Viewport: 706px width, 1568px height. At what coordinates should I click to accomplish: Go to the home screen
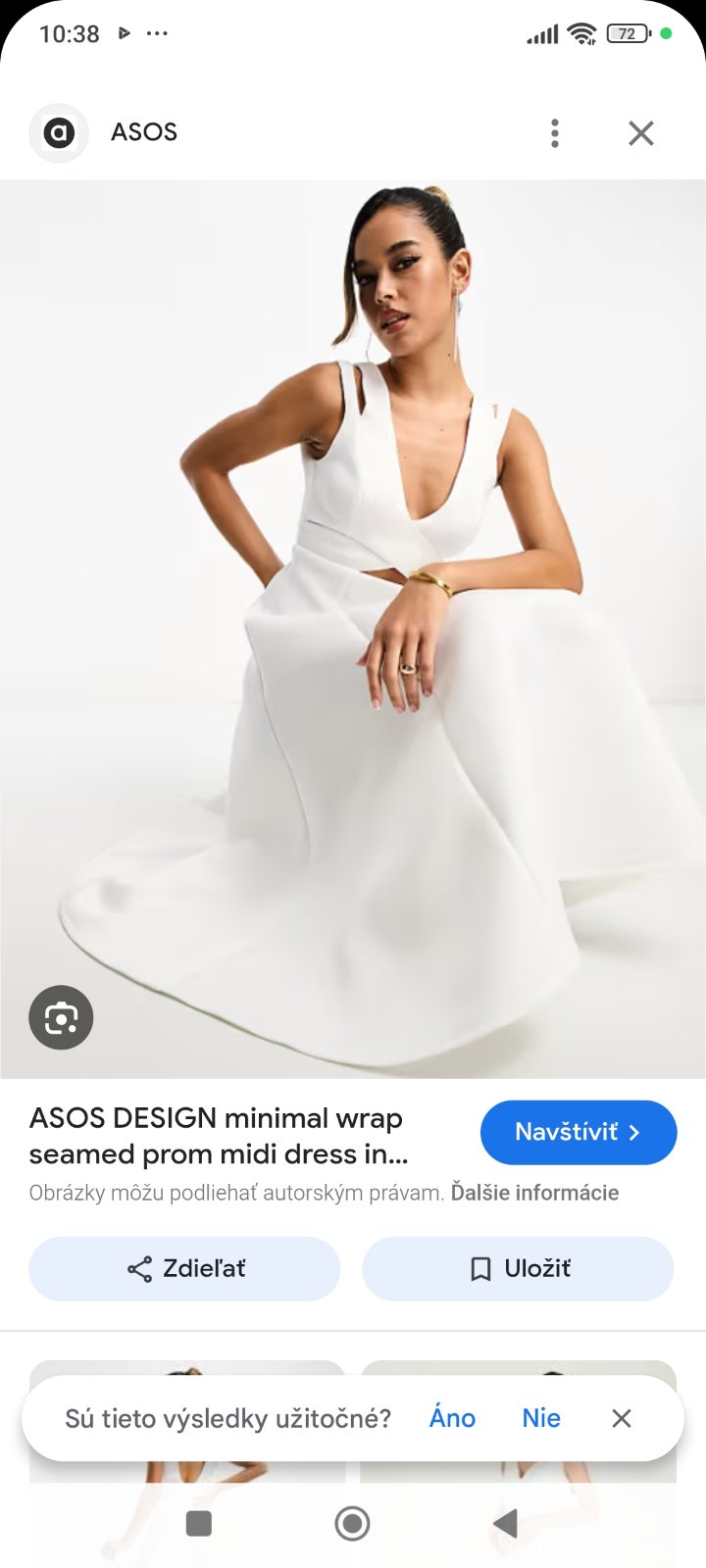(352, 1523)
